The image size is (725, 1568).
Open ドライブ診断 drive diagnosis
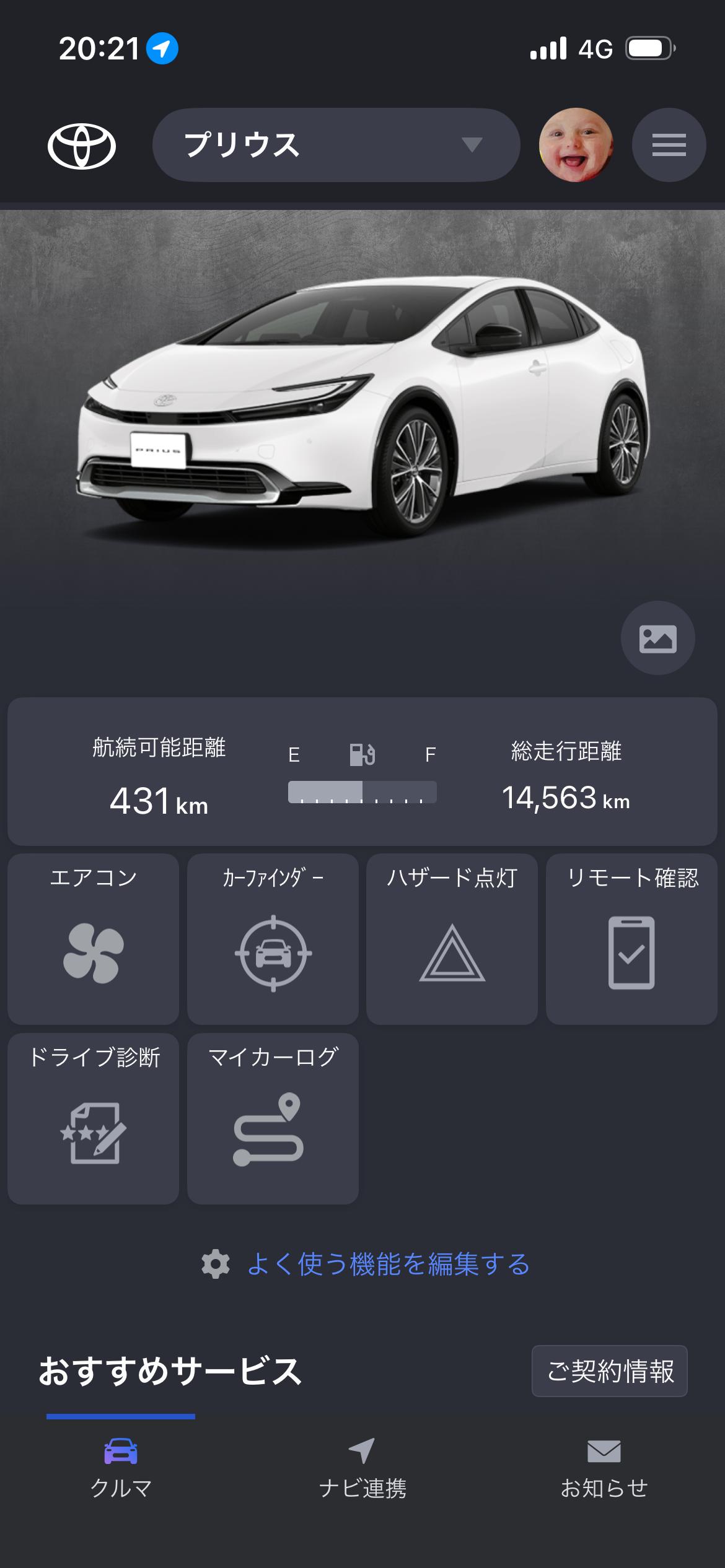93,1118
